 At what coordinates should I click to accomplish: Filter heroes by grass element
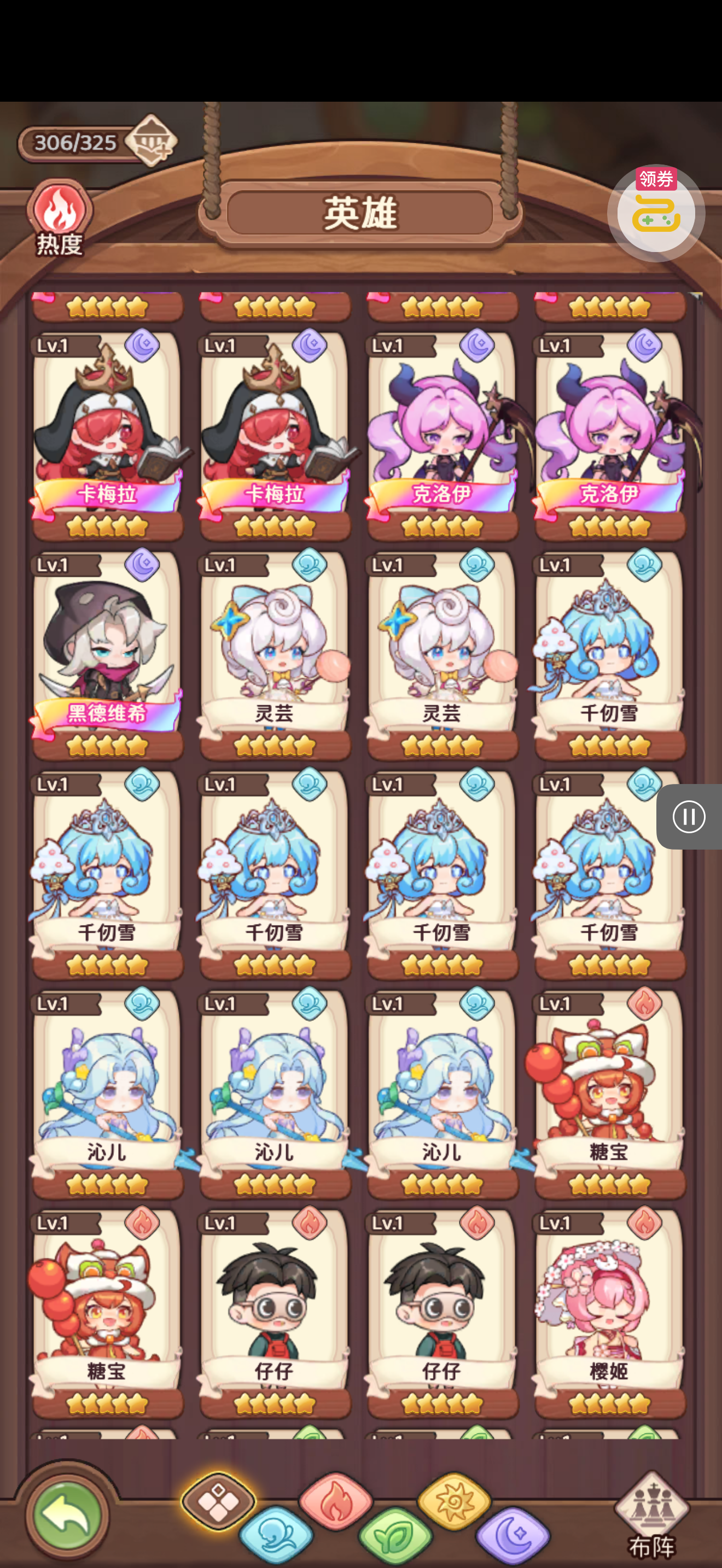[x=394, y=1535]
